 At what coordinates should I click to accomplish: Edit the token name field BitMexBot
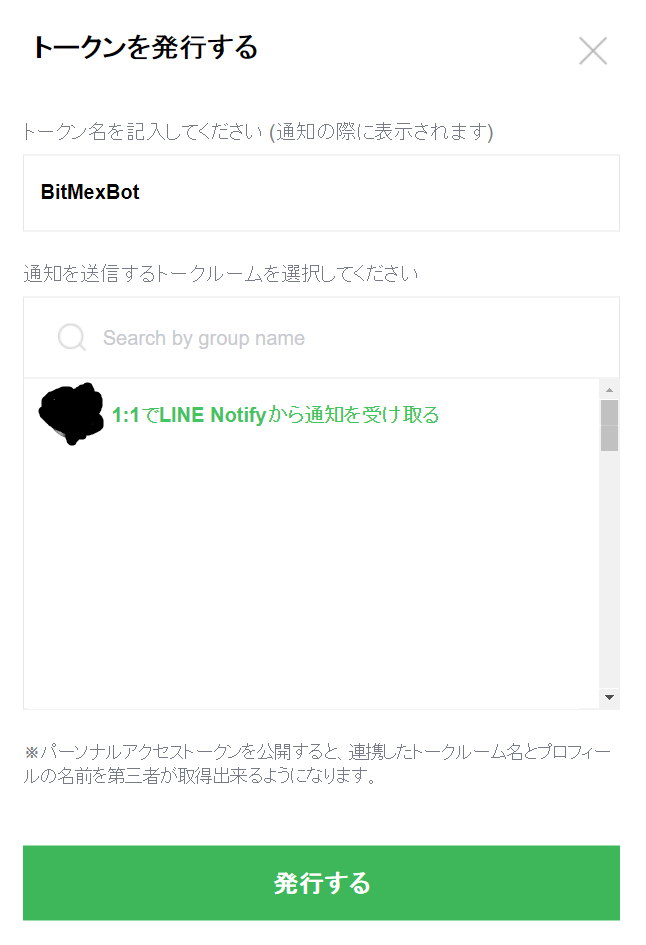pos(321,193)
